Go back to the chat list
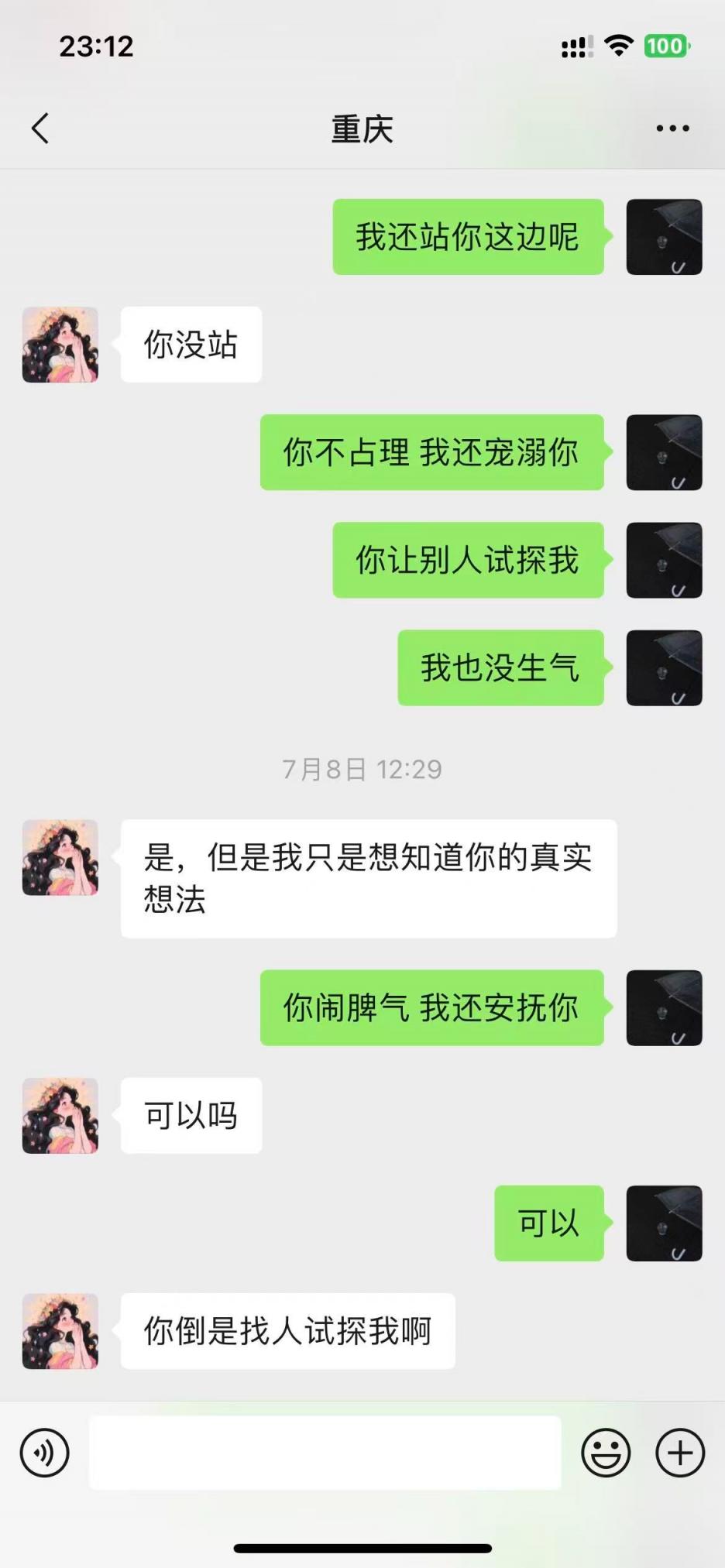The width and height of the screenshot is (725, 1568). click(x=40, y=129)
